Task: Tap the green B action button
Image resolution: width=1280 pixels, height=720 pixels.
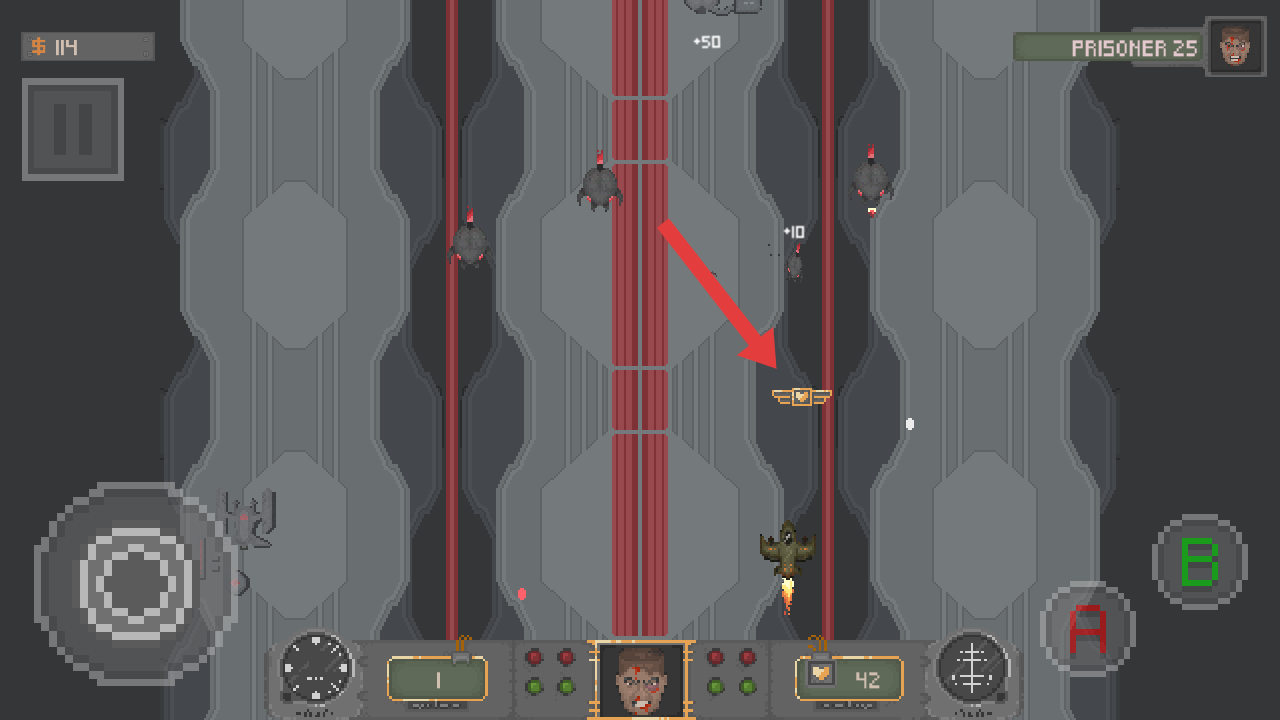Action: click(1199, 562)
